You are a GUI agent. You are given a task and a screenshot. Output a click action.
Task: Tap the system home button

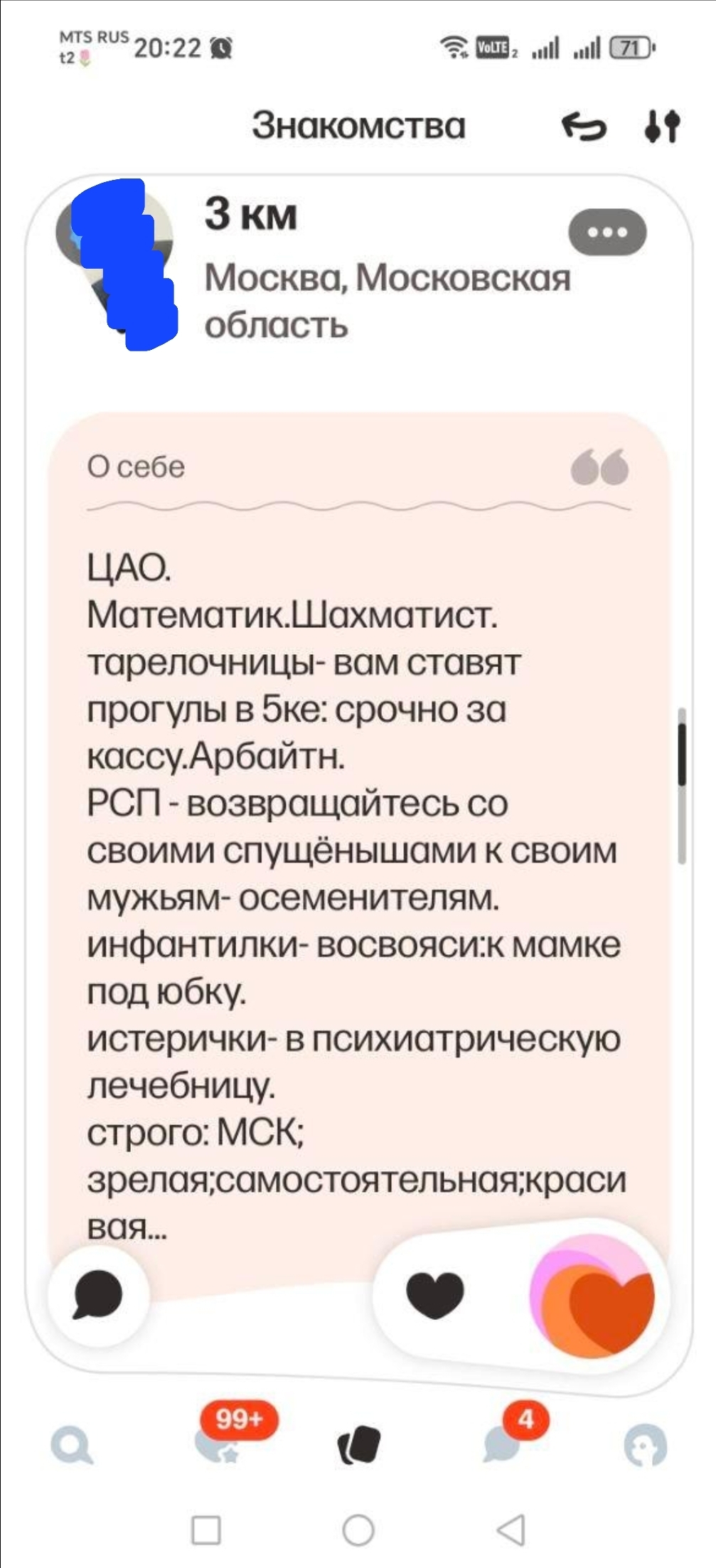pos(358,1530)
